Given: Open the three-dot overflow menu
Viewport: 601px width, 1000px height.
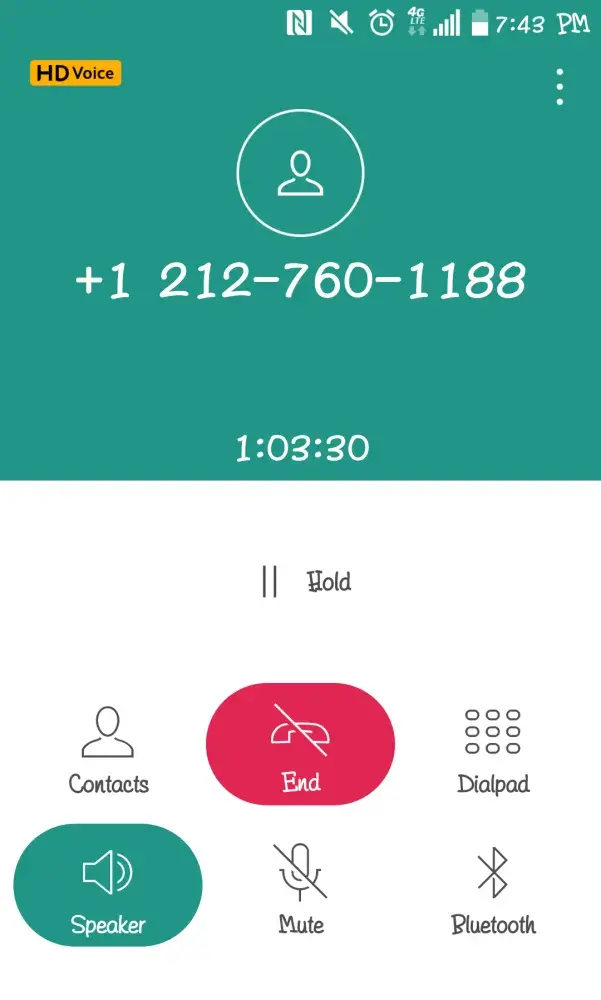Looking at the screenshot, I should 559,88.
